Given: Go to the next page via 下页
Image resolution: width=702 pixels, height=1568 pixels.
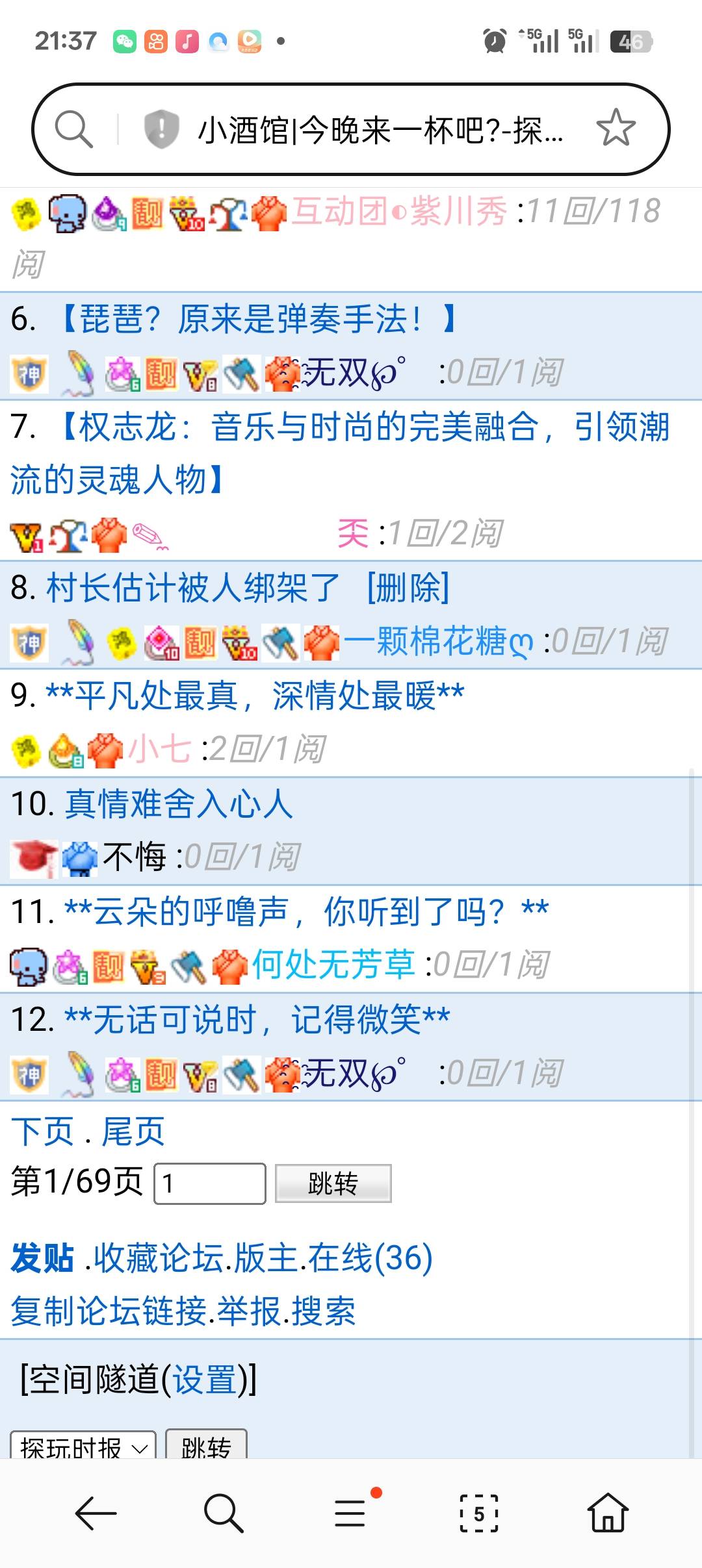Looking at the screenshot, I should point(42,1132).
